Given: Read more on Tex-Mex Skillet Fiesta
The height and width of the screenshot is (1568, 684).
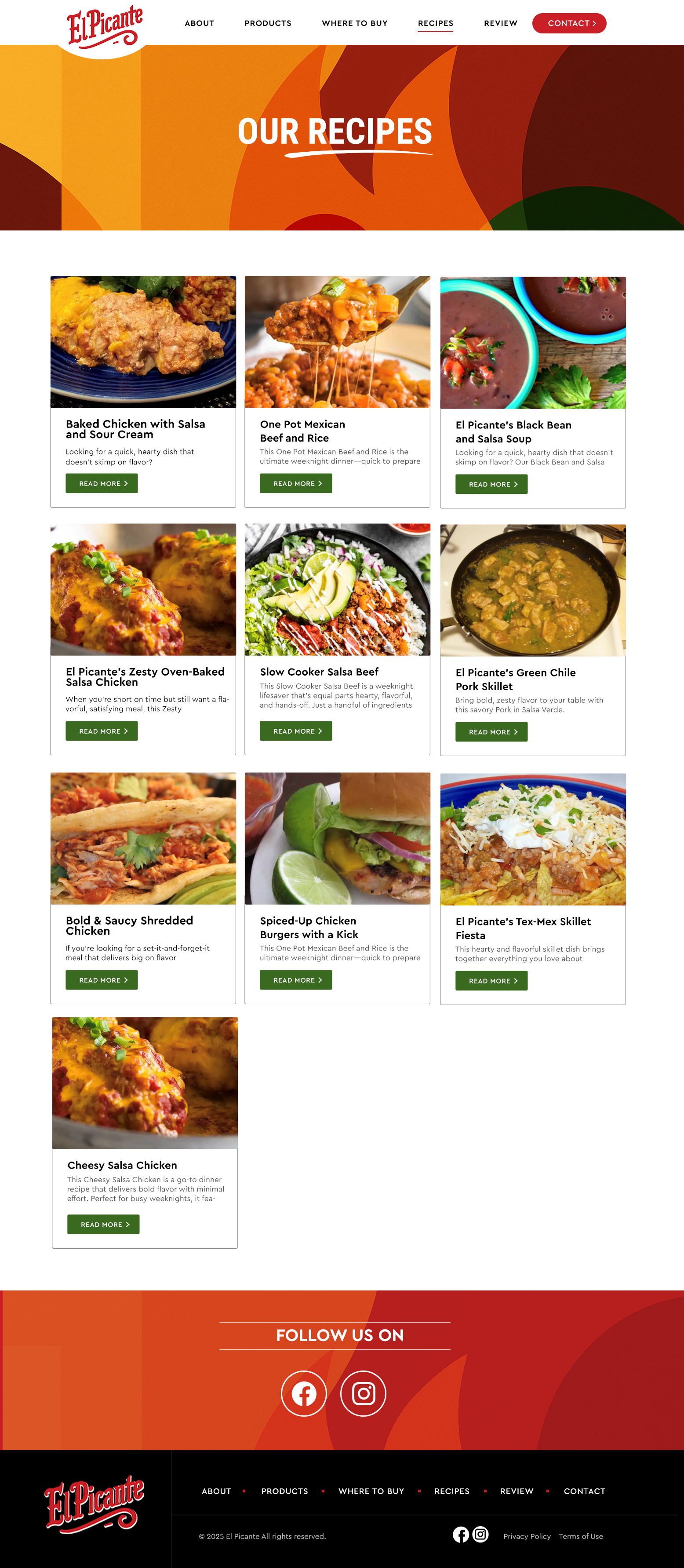Looking at the screenshot, I should [491, 981].
